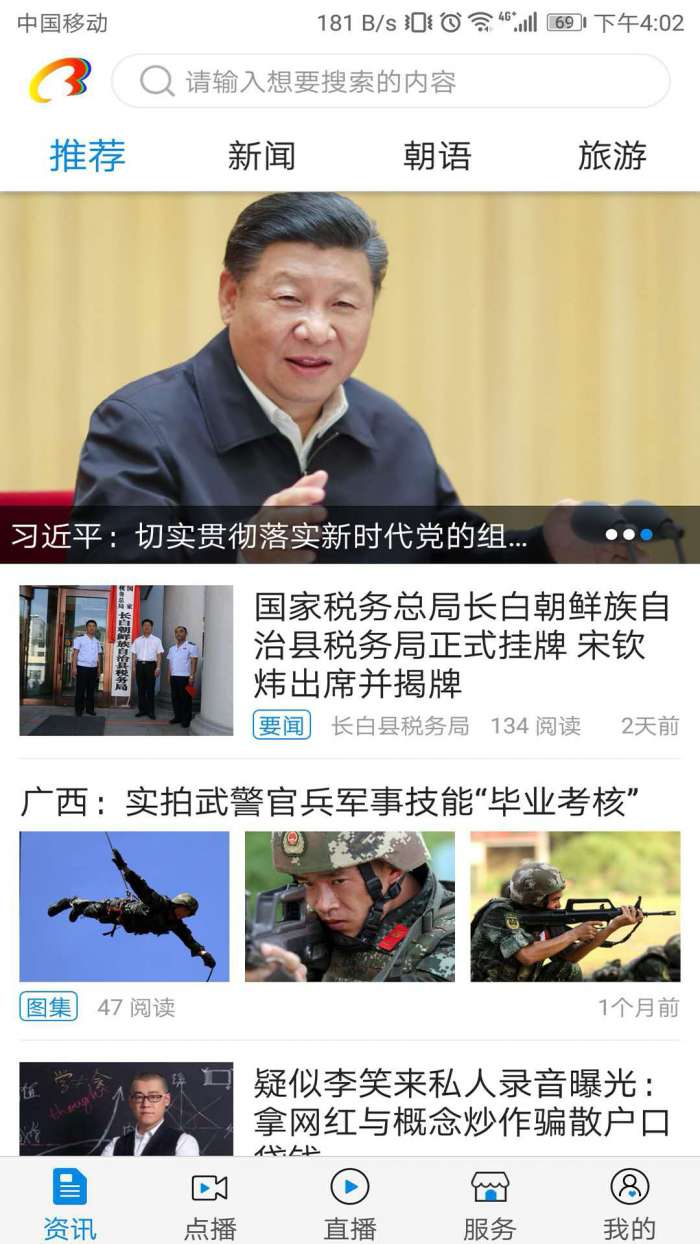Viewport: 700px width, 1244px height.
Task: Switch to the 新闻 top tab
Action: pos(261,156)
